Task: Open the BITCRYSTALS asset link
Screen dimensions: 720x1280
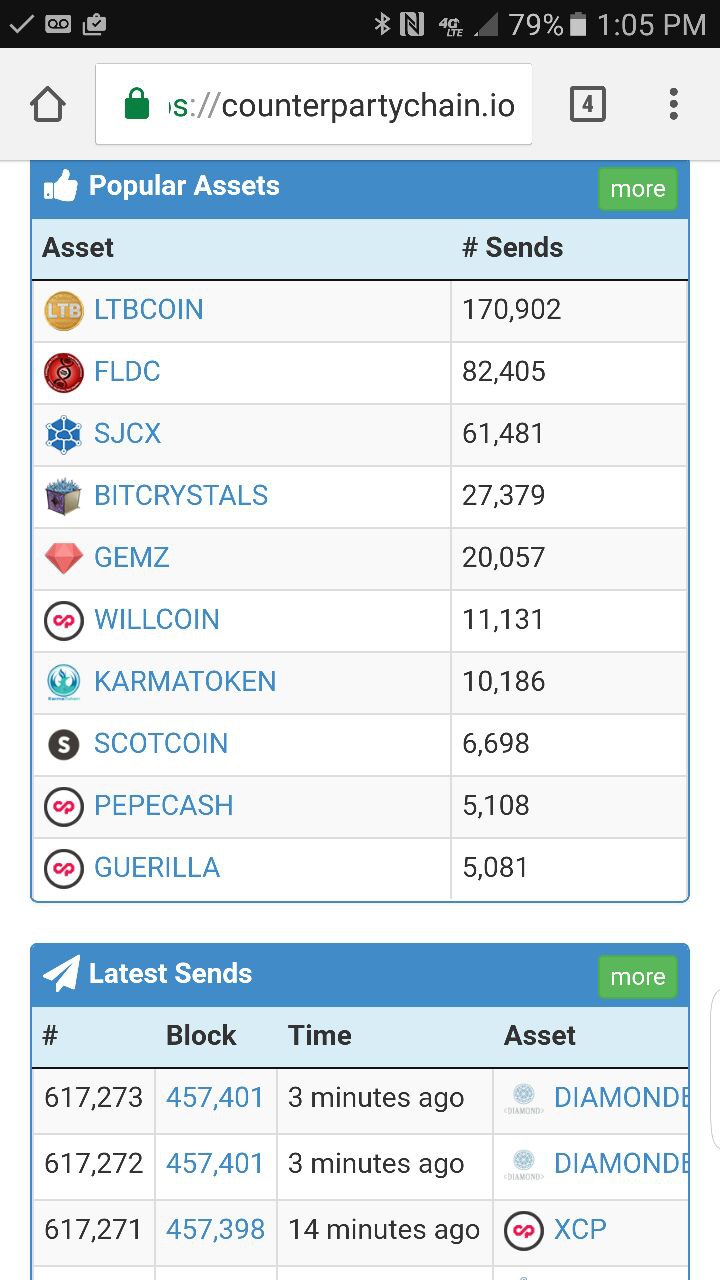Action: click(x=181, y=496)
